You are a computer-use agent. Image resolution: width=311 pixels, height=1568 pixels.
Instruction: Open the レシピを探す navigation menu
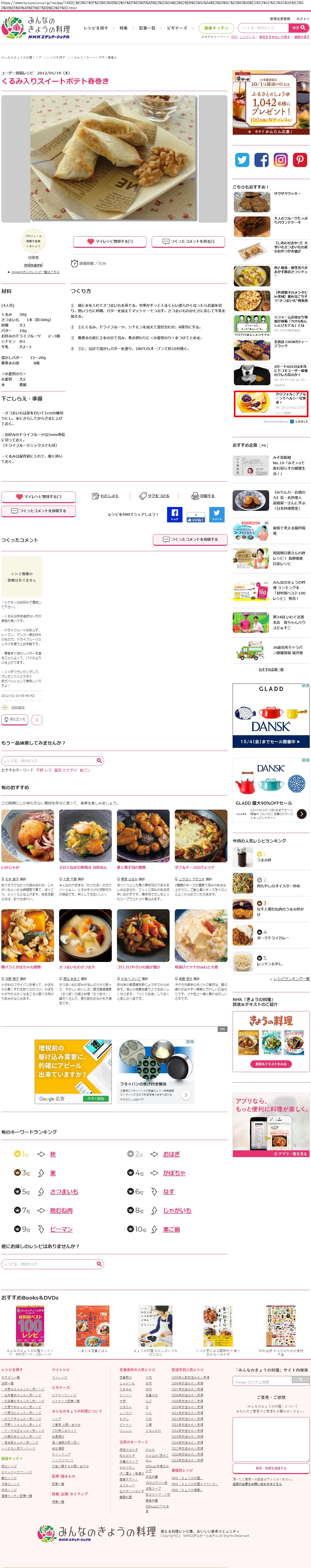[96, 28]
